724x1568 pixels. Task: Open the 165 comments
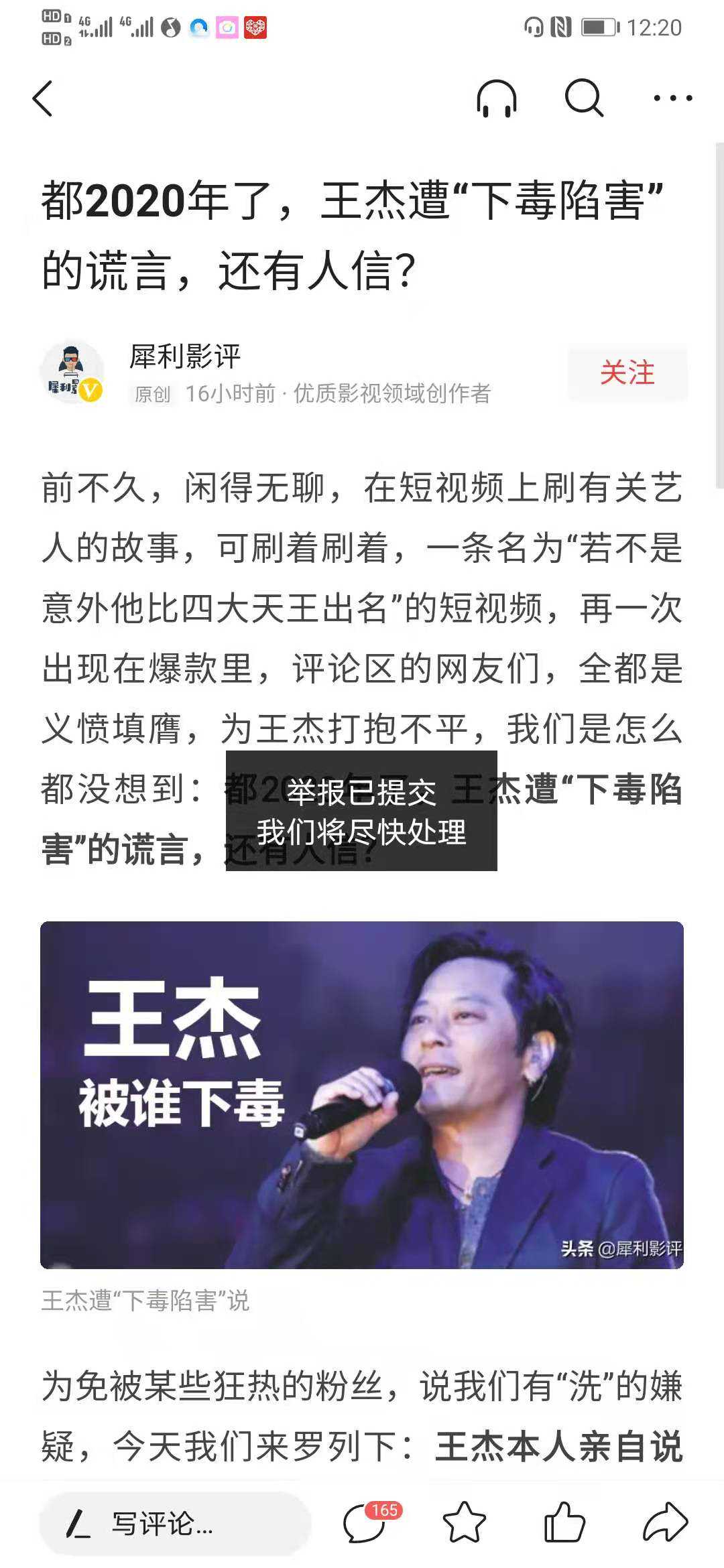[367, 1523]
